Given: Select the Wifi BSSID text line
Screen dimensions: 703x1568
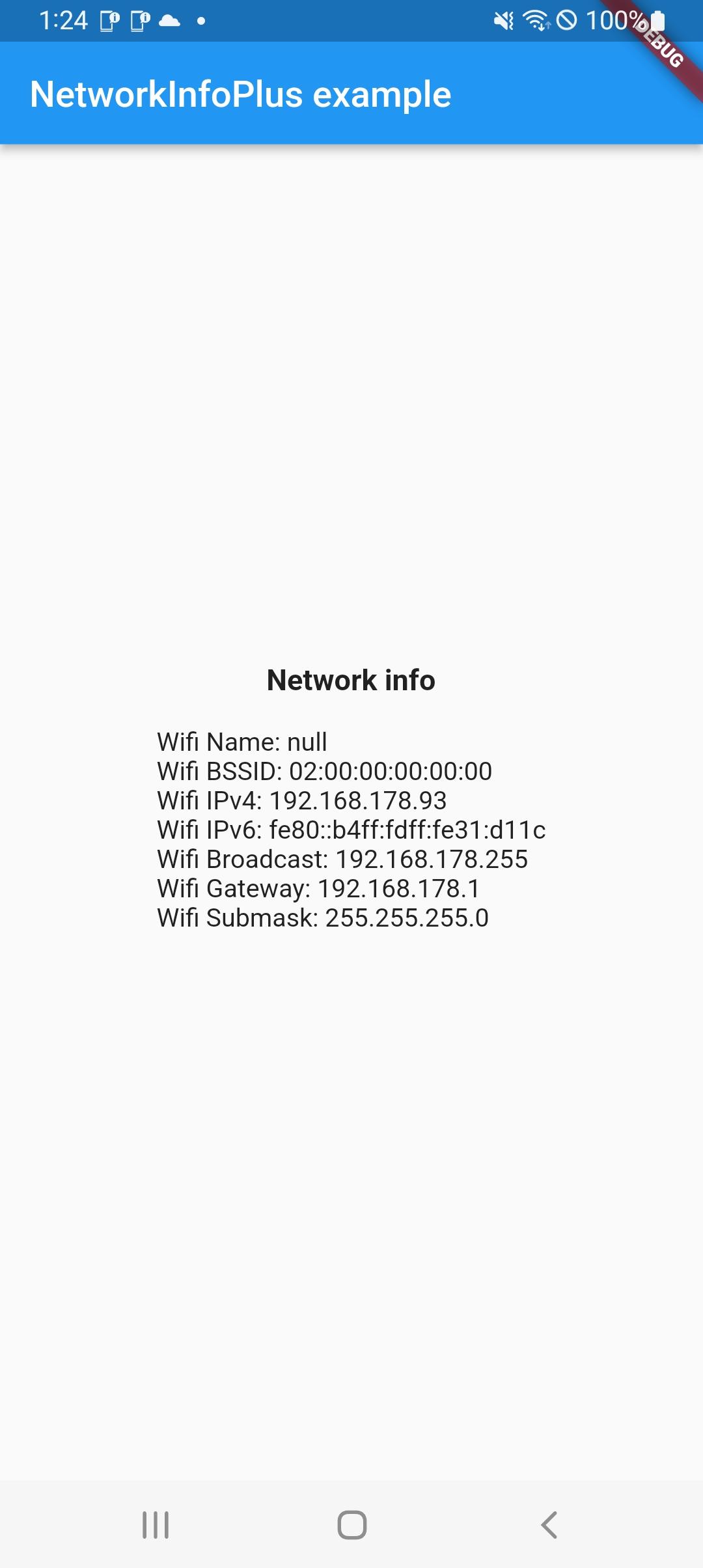Looking at the screenshot, I should (325, 772).
